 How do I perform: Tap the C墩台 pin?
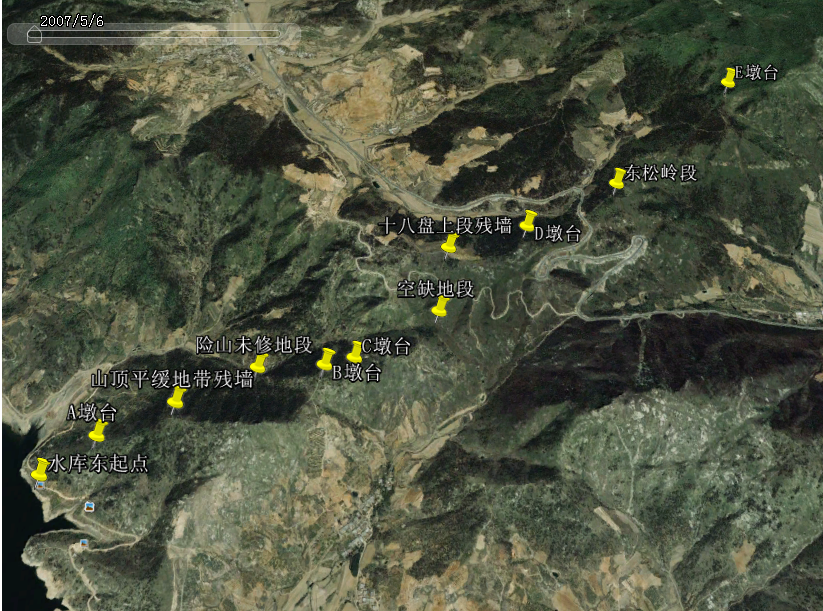(355, 351)
